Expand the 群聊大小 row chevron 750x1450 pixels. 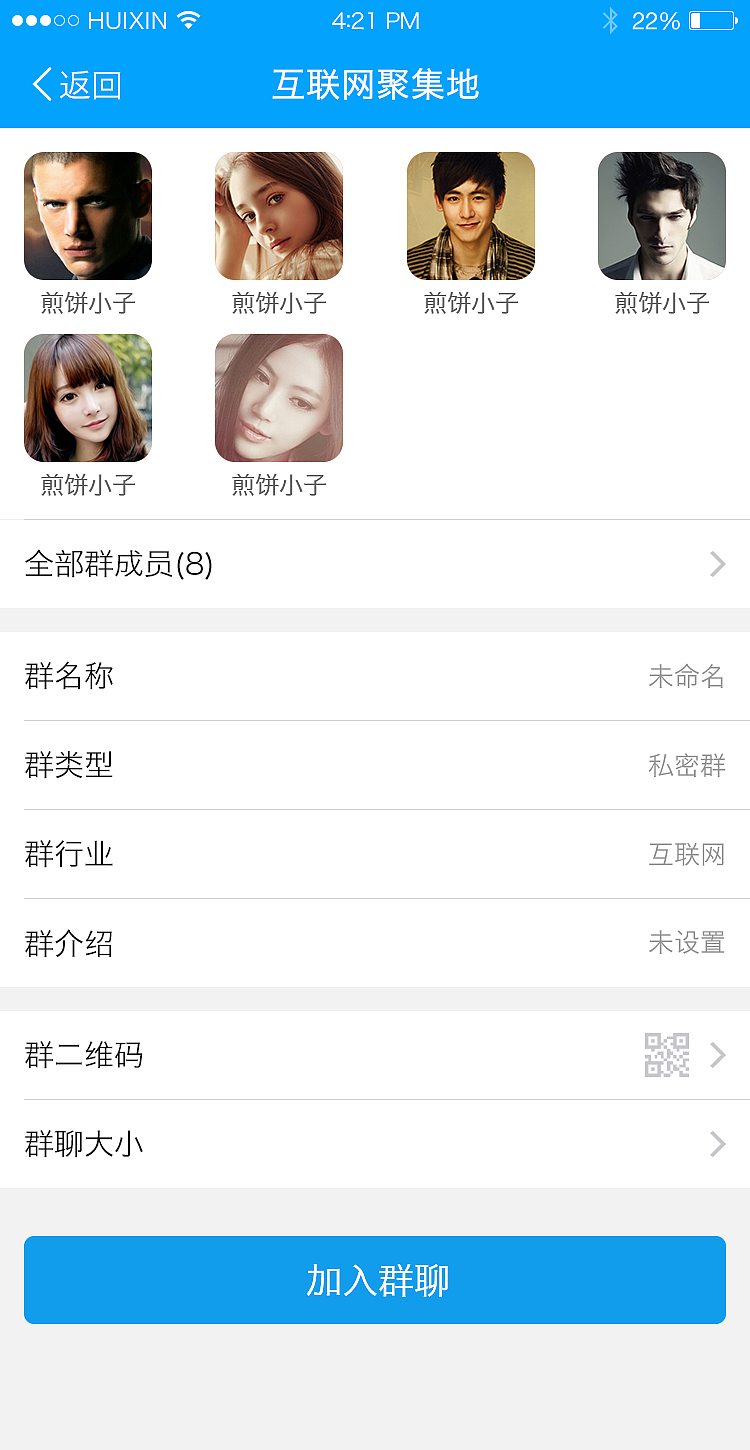[x=716, y=1143]
